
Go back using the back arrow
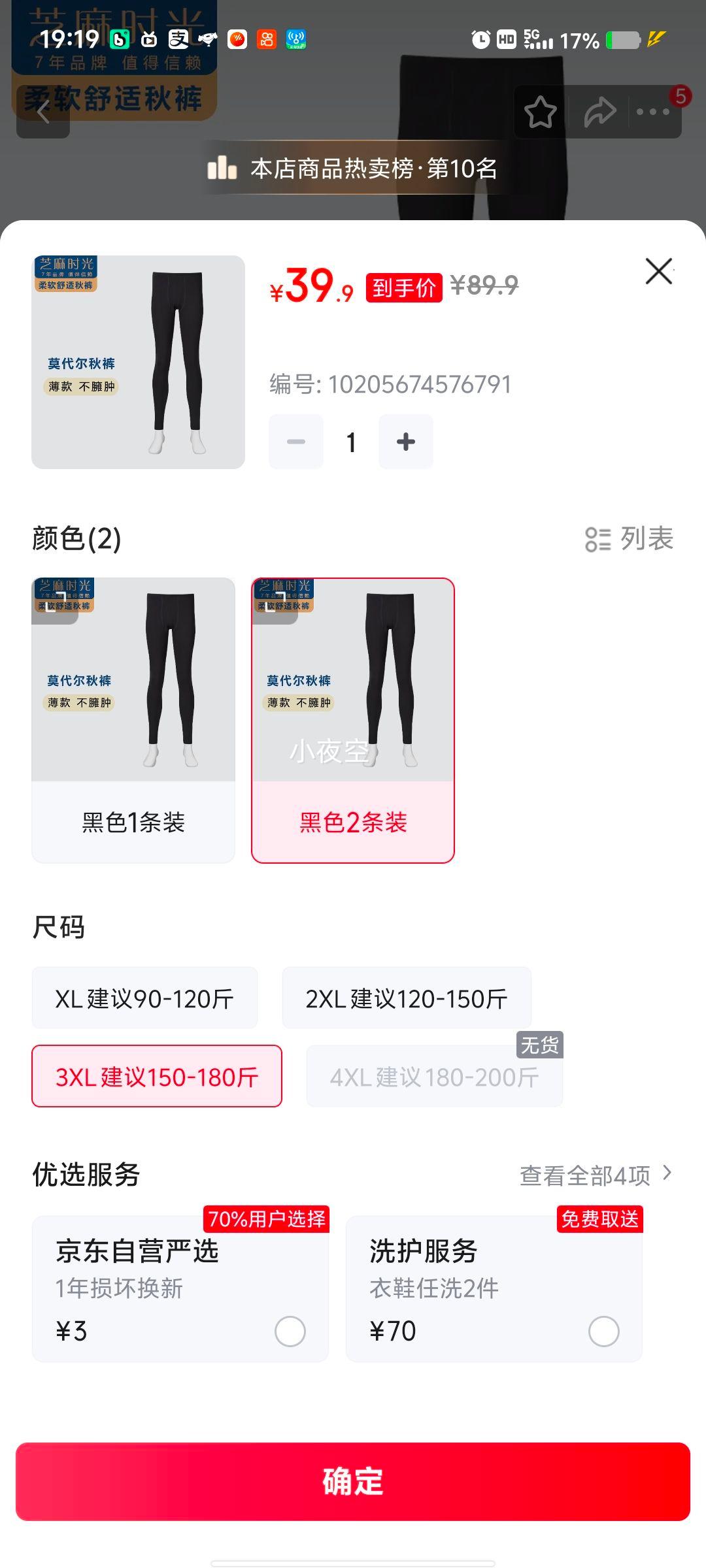pos(44,112)
